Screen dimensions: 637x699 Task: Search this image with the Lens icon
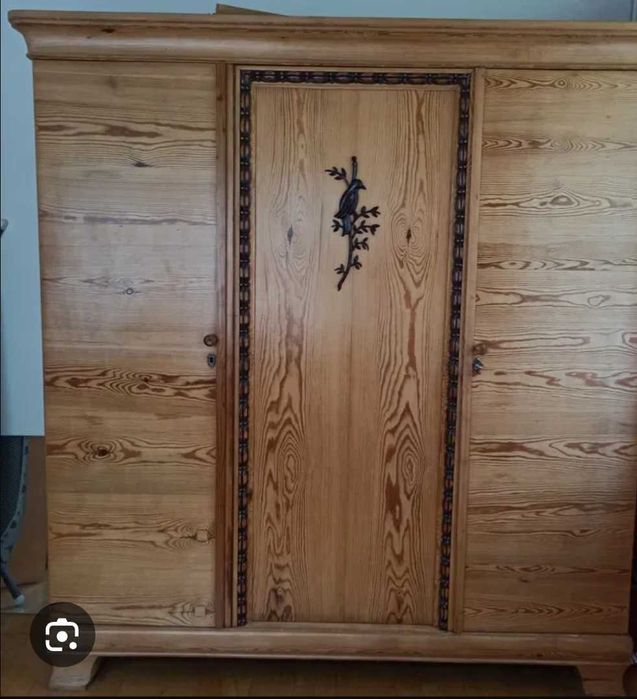click(x=62, y=634)
